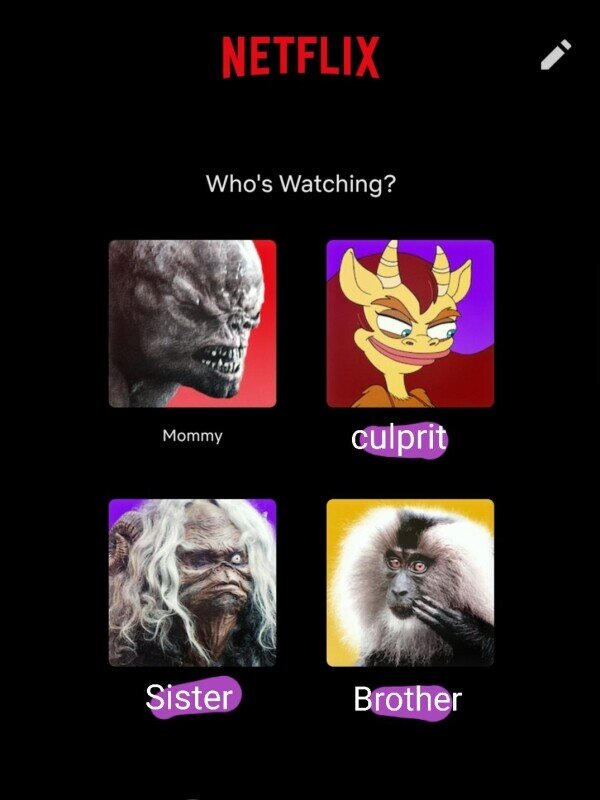Select the Mommy profile

(192, 323)
